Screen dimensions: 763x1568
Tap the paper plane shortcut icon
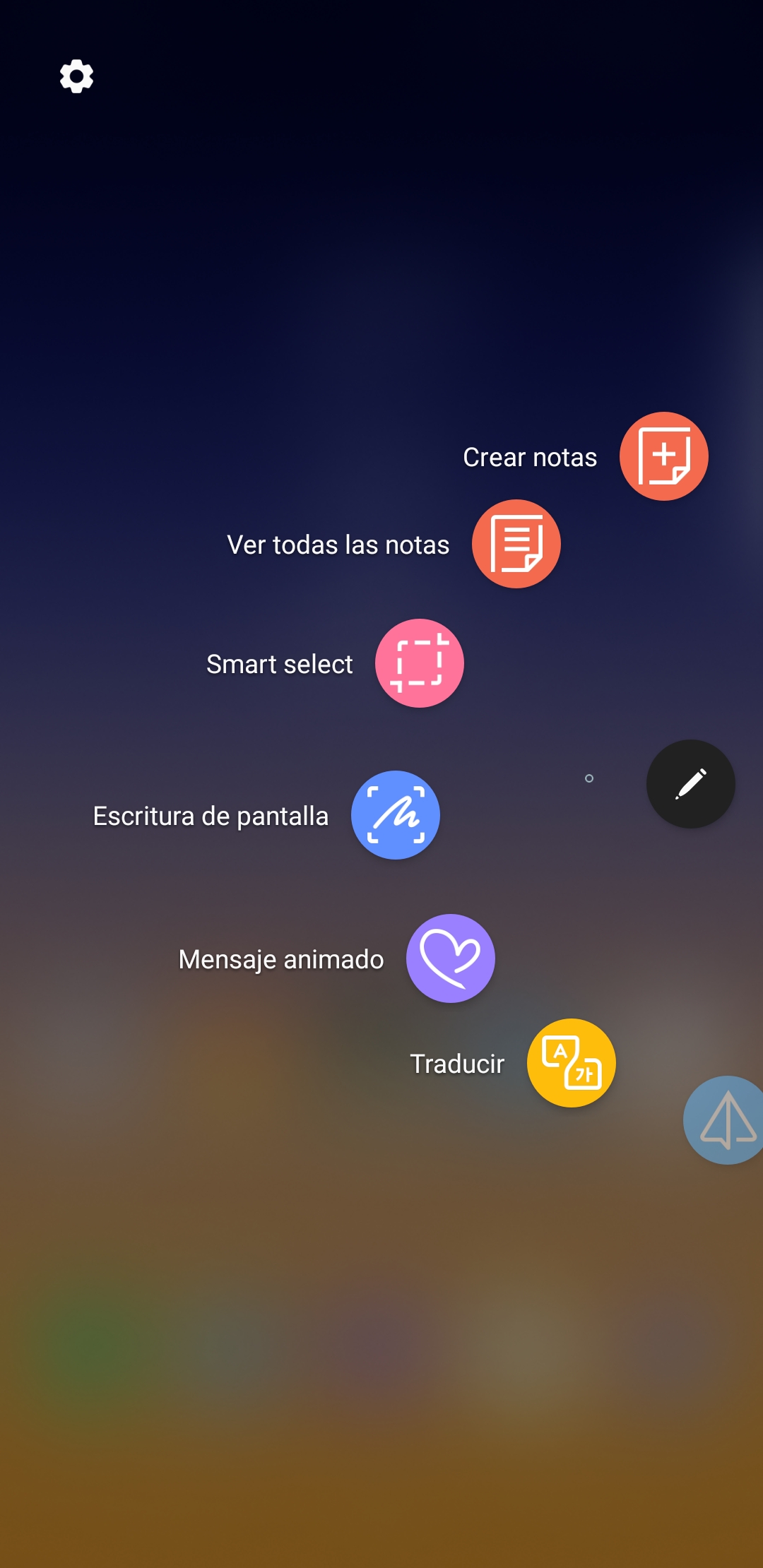724,1120
